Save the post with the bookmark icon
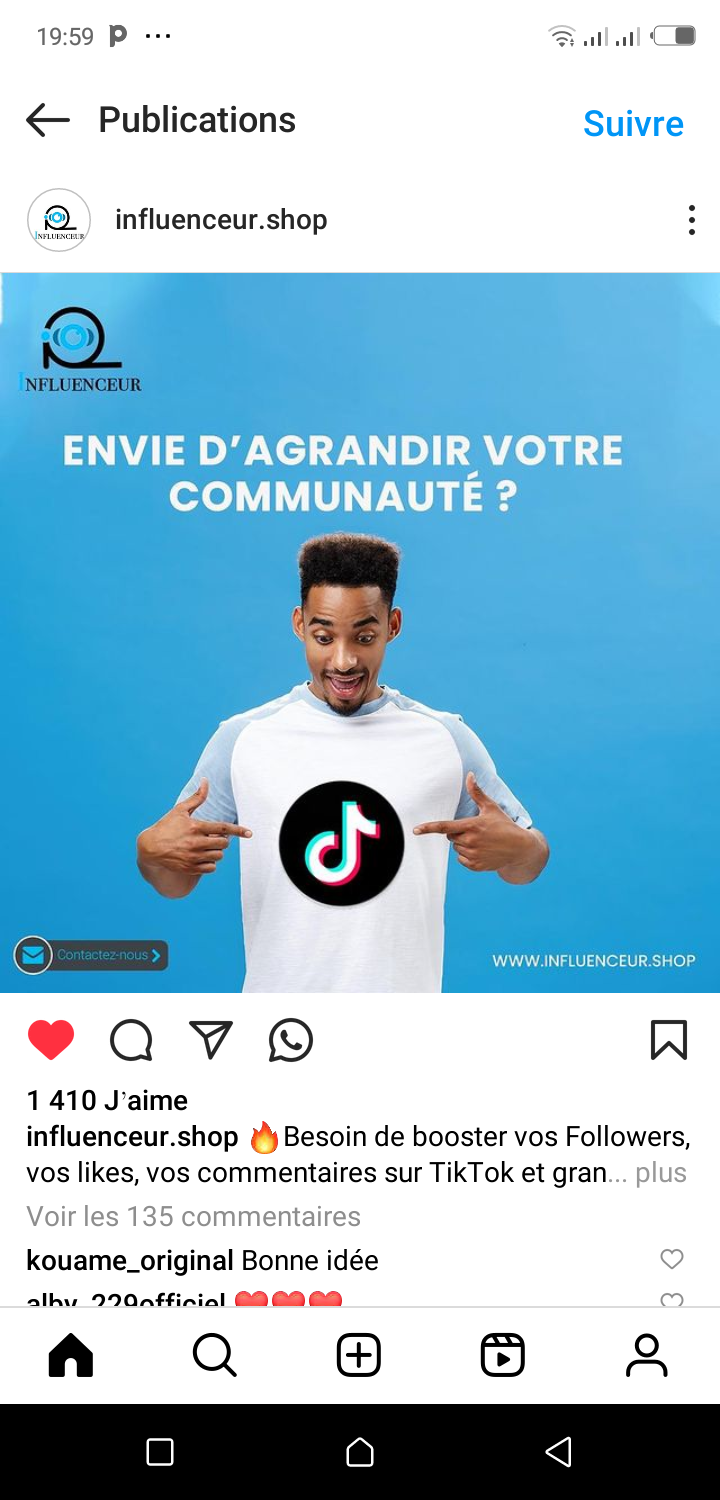The image size is (720, 1500). (x=669, y=1040)
